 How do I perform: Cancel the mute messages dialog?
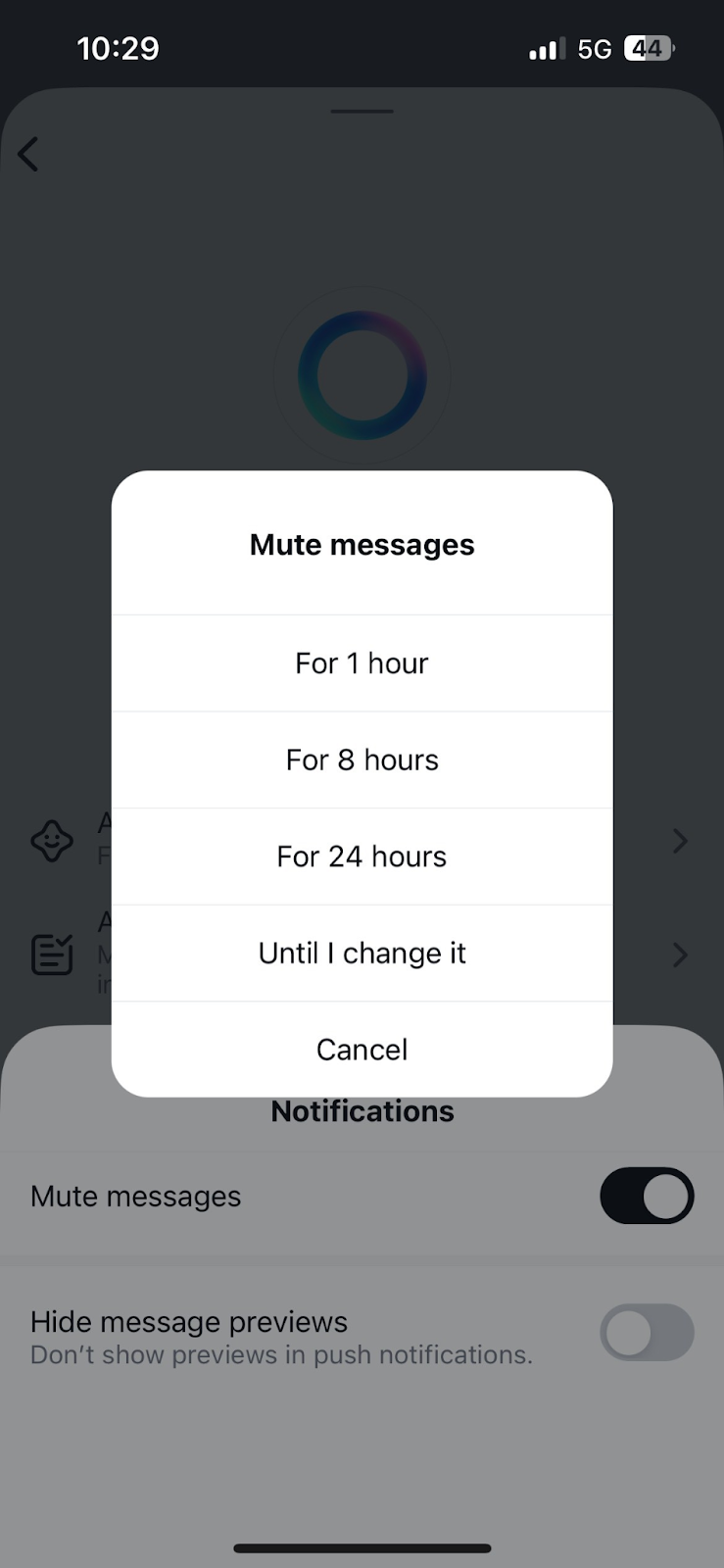click(362, 1050)
